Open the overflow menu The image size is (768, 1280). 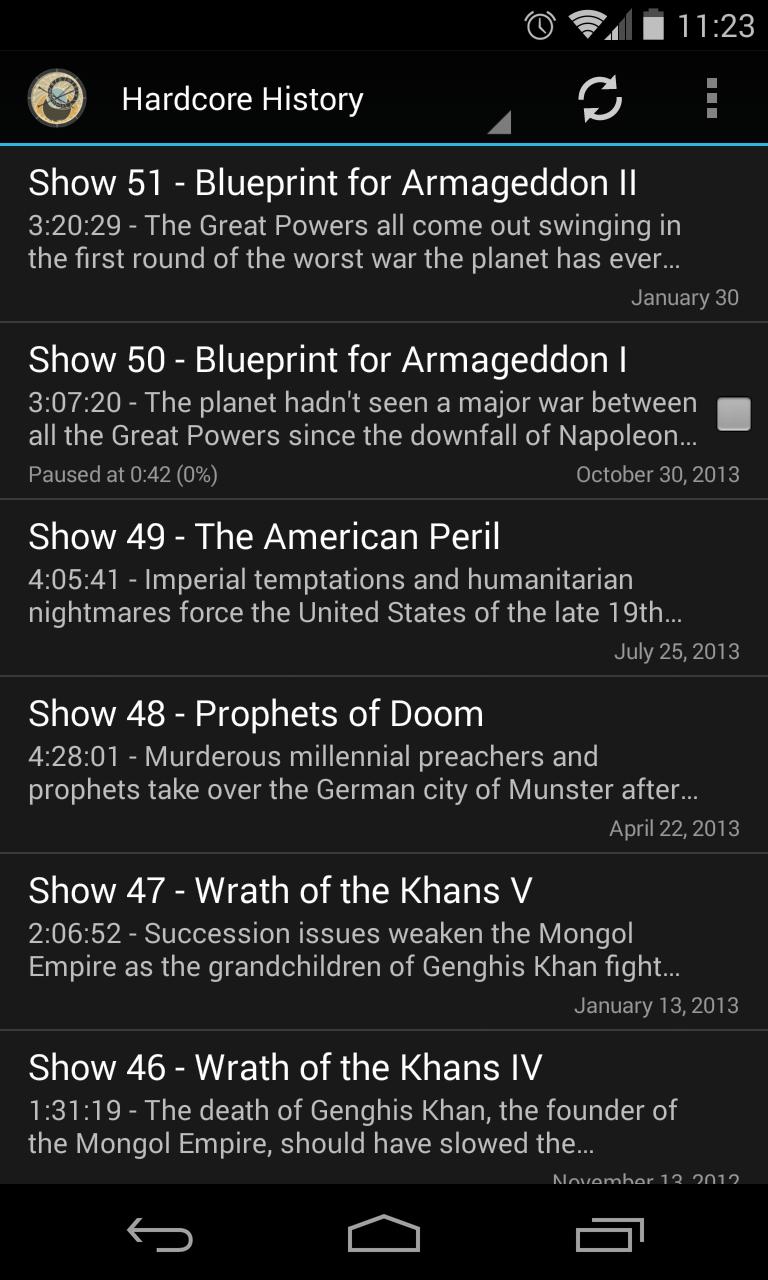tap(711, 99)
